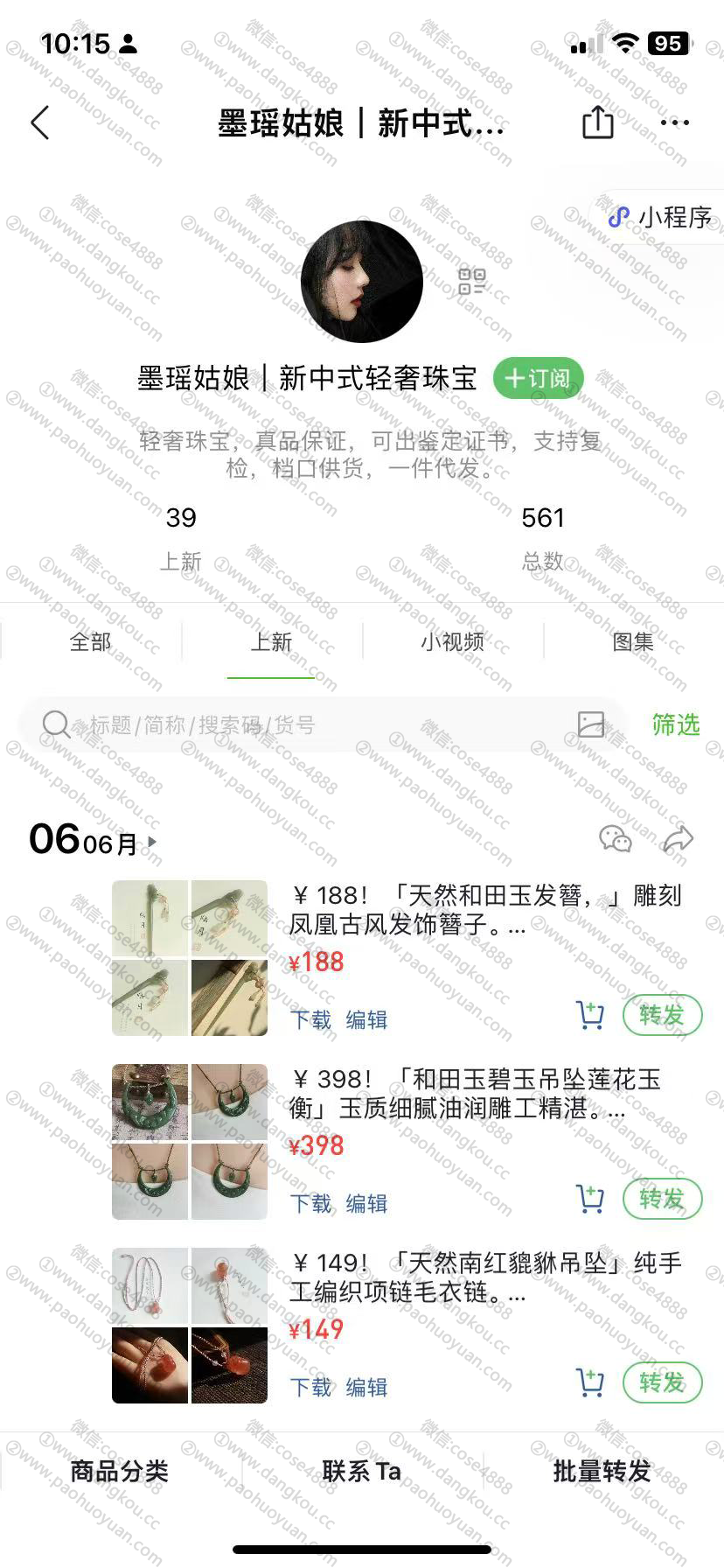Viewport: 724px width, 1568px height.
Task: Subscribe with the 订阅 button
Action: [x=539, y=378]
